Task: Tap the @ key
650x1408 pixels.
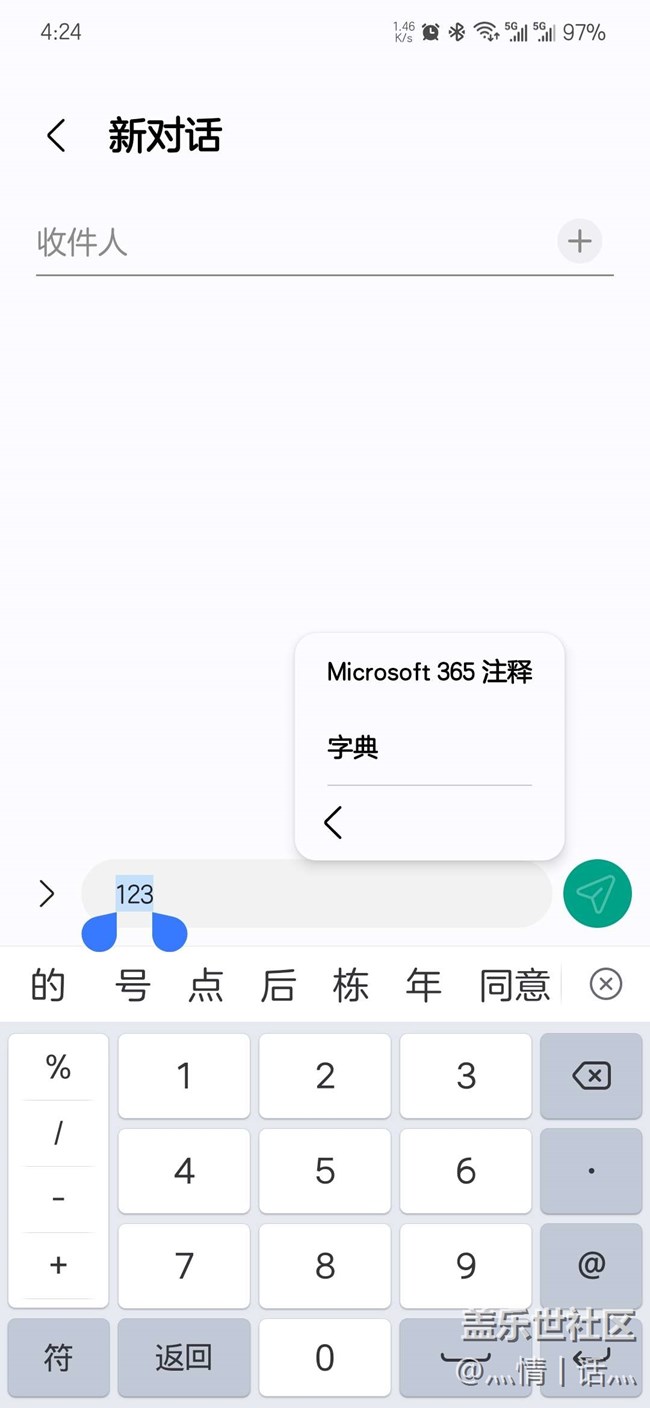Action: tap(591, 1264)
